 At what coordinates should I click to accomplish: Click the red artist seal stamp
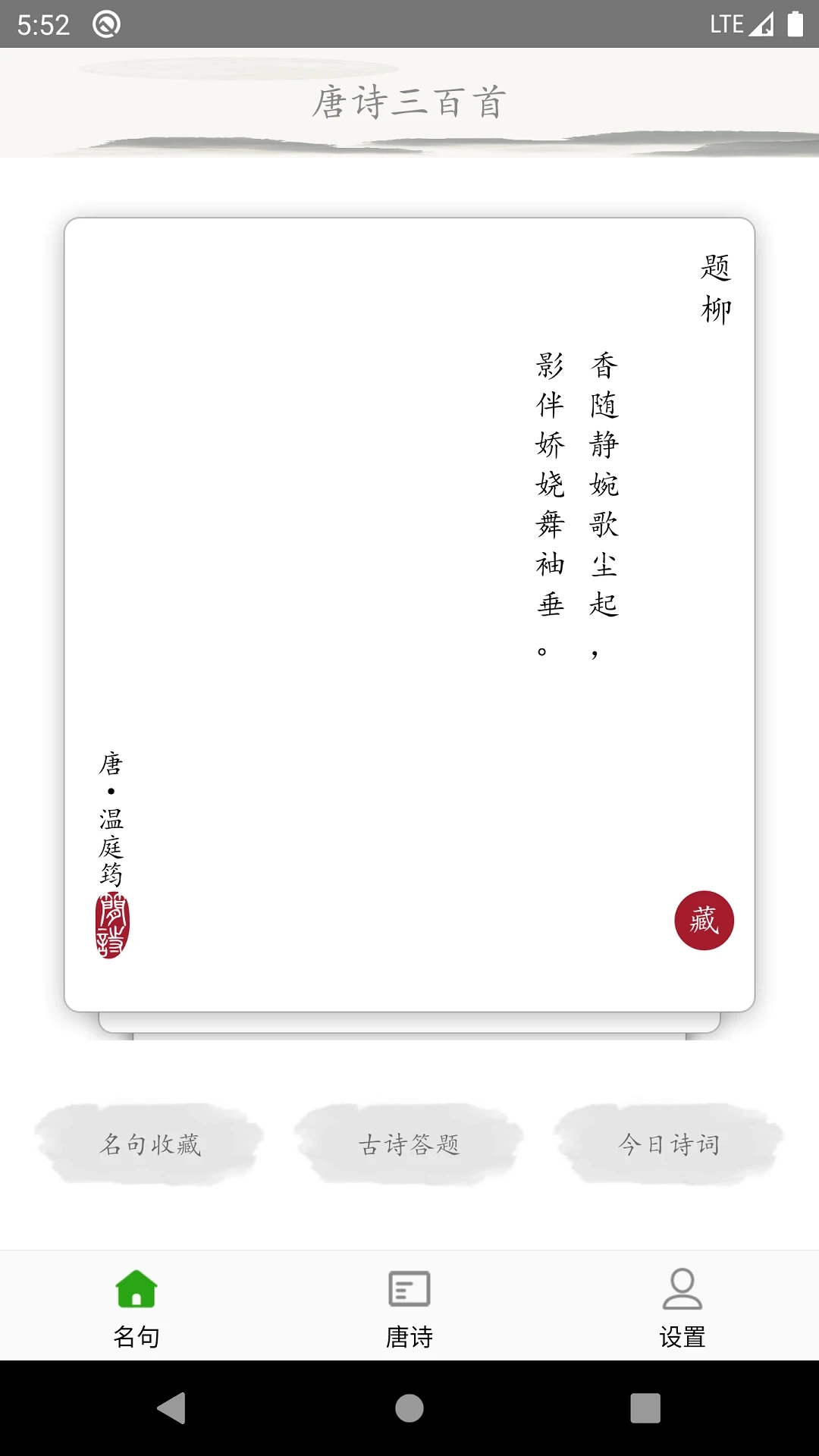click(111, 925)
